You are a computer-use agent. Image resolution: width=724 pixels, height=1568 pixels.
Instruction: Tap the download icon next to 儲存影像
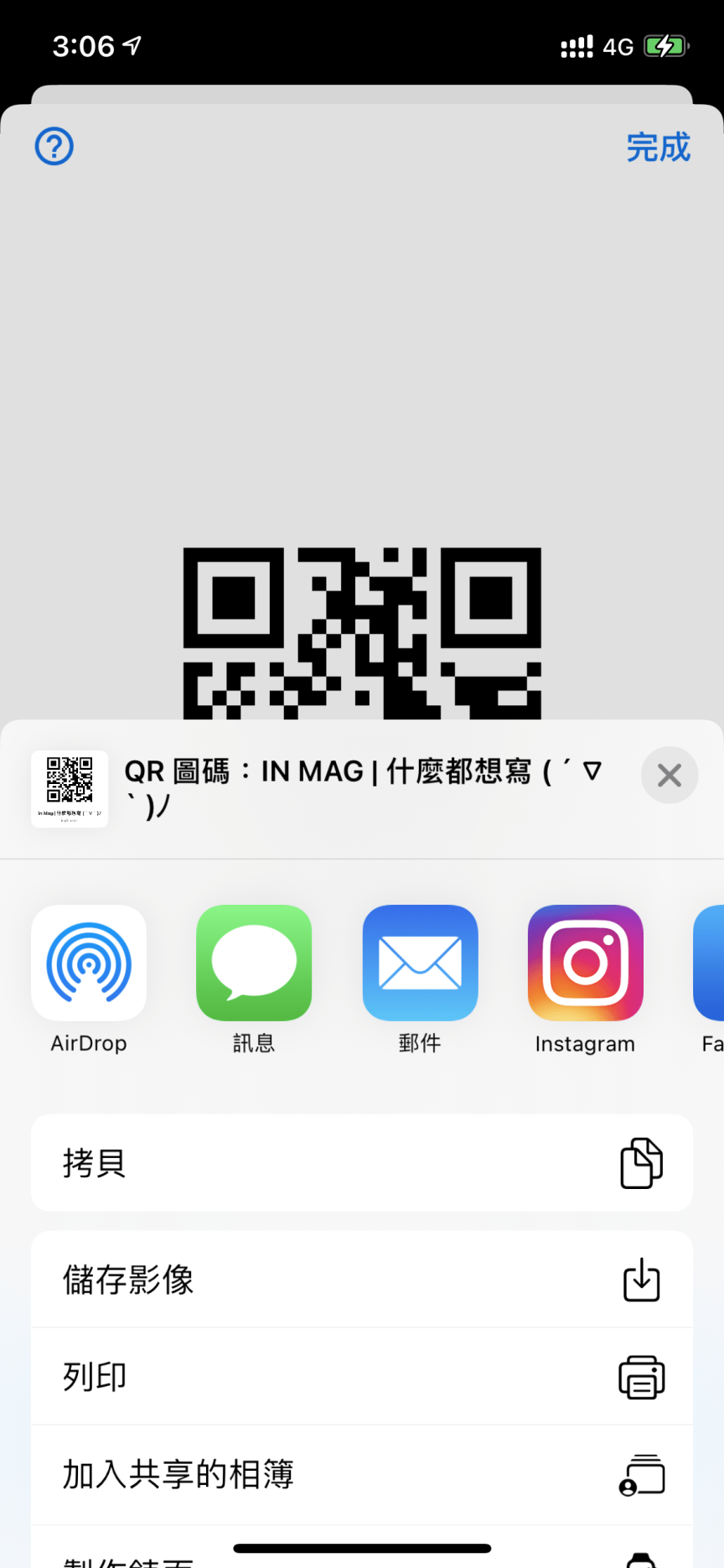(642, 1280)
